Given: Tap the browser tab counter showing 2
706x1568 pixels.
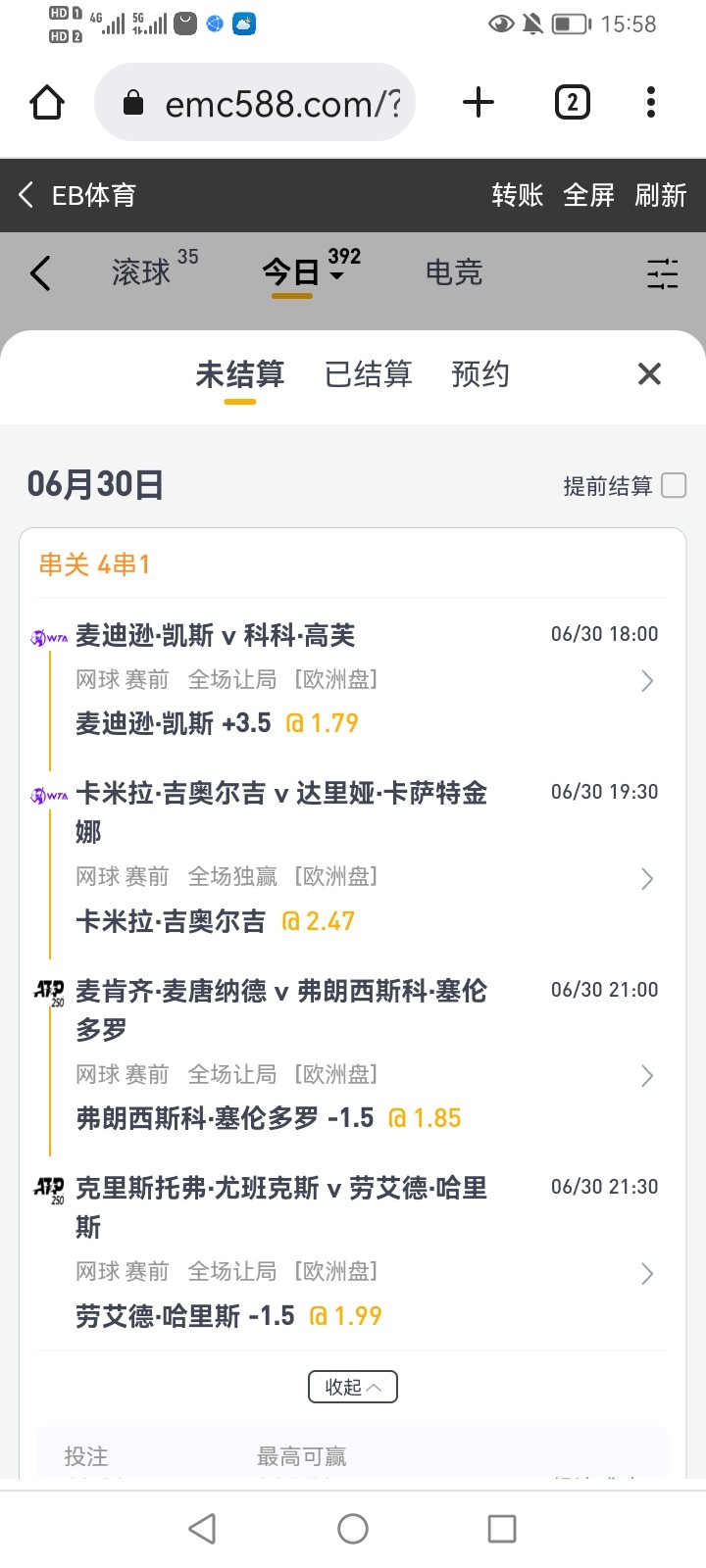Looking at the screenshot, I should tap(572, 102).
